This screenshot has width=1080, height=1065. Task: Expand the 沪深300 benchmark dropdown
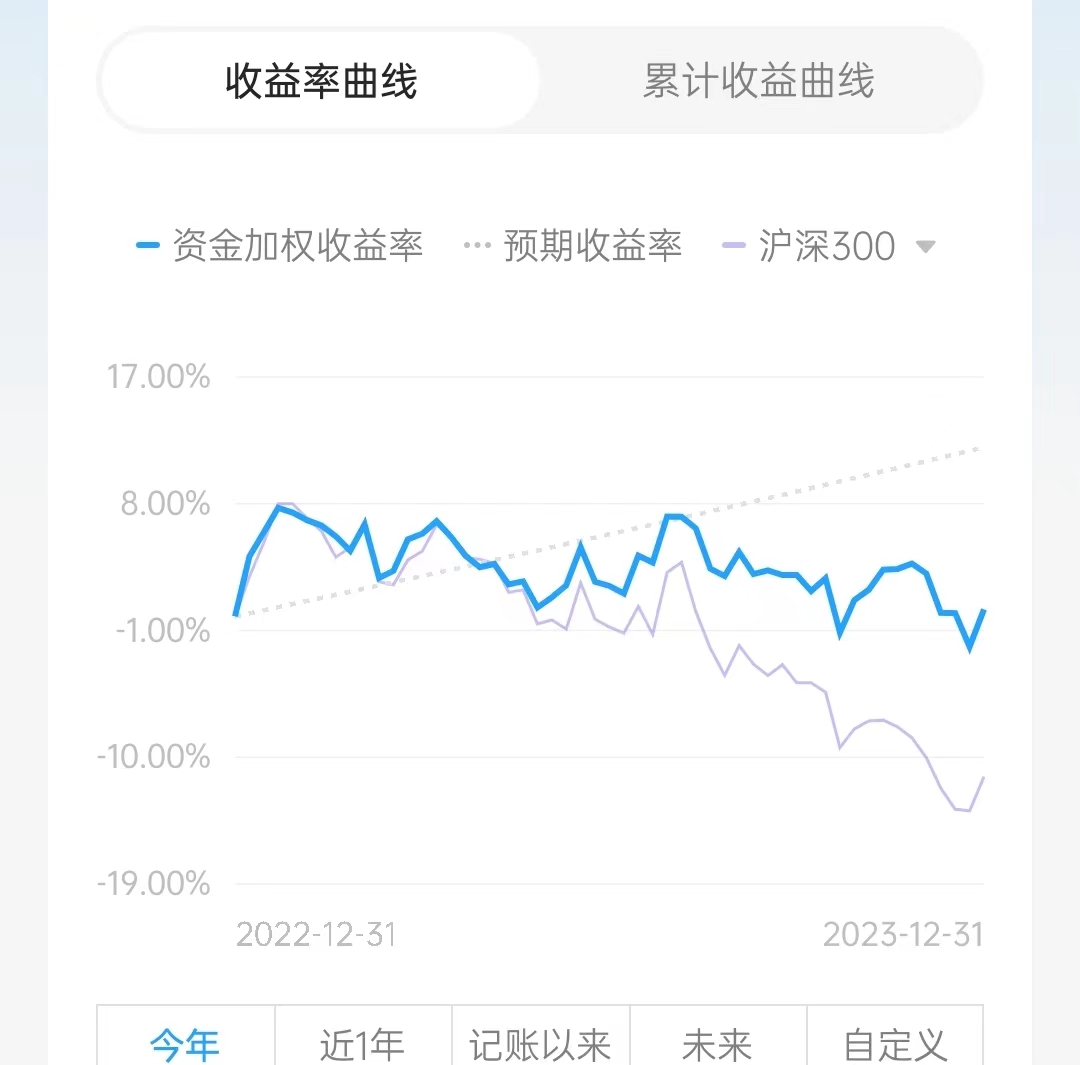925,247
